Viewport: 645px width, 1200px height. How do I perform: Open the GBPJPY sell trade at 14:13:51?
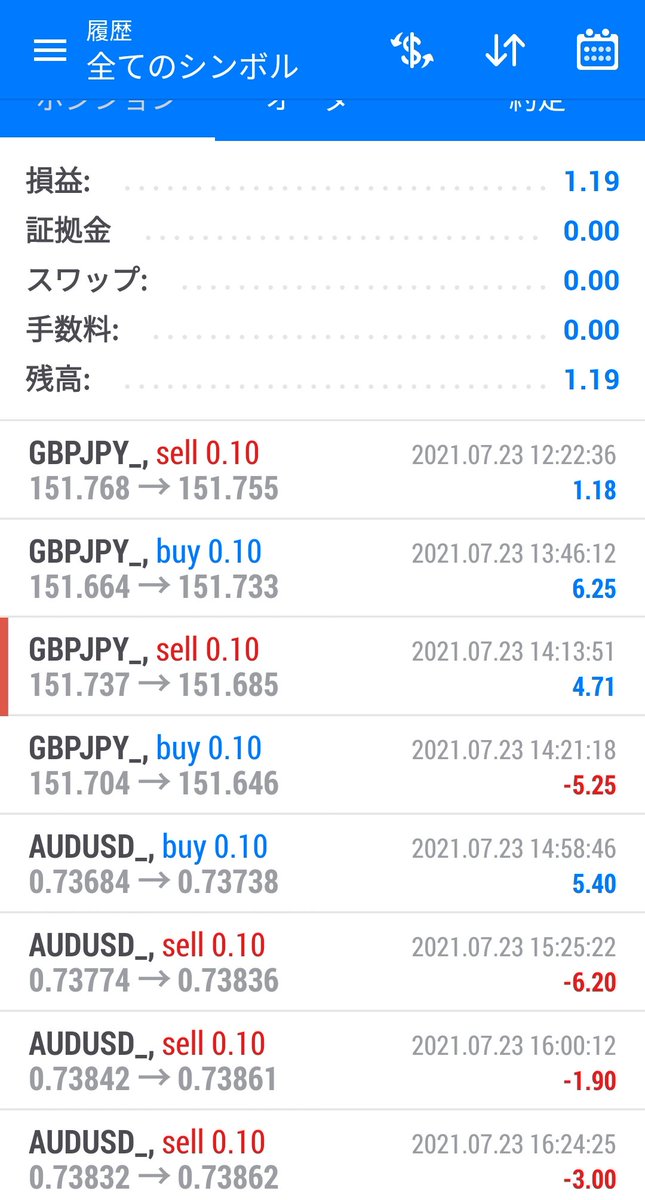coord(322,667)
